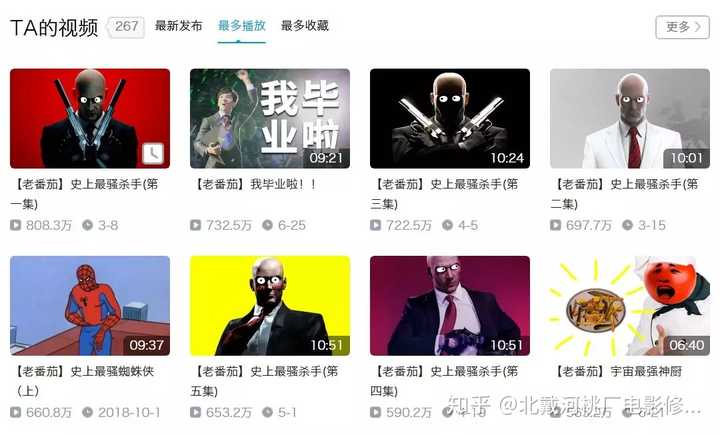This screenshot has height=435, width=720.
Task: Switch to the 最多收藏 tab
Action: [304, 26]
